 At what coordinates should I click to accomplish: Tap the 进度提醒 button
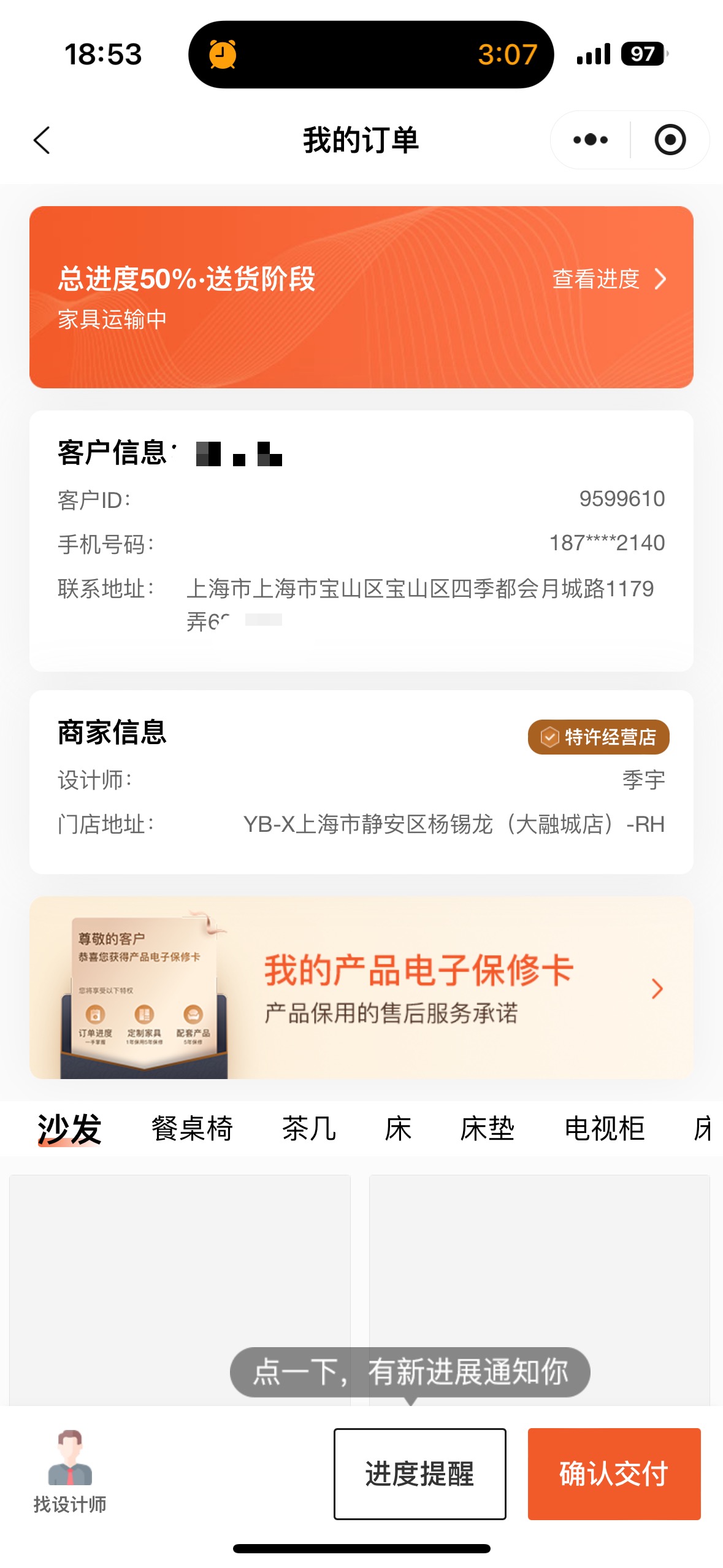click(x=419, y=1474)
